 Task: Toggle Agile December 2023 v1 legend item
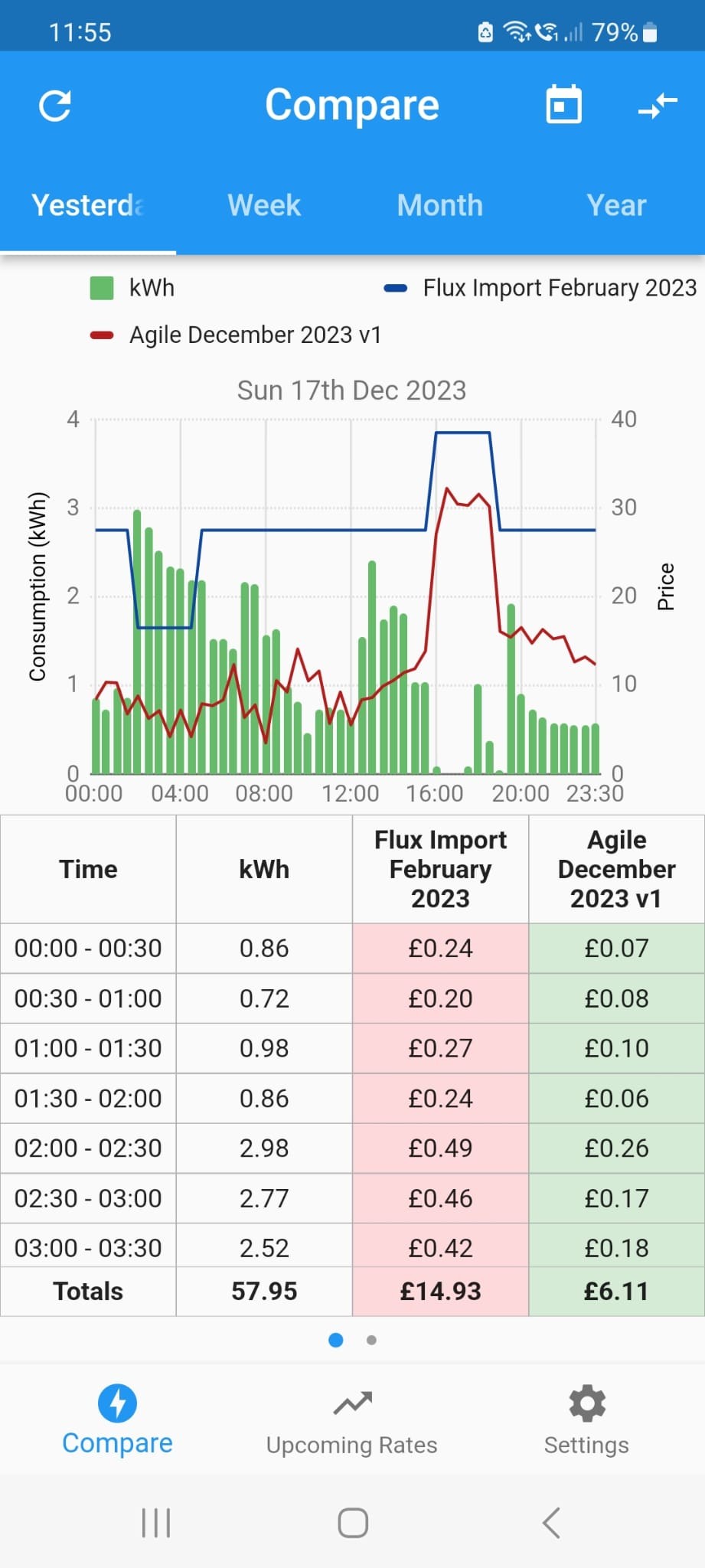click(x=236, y=335)
